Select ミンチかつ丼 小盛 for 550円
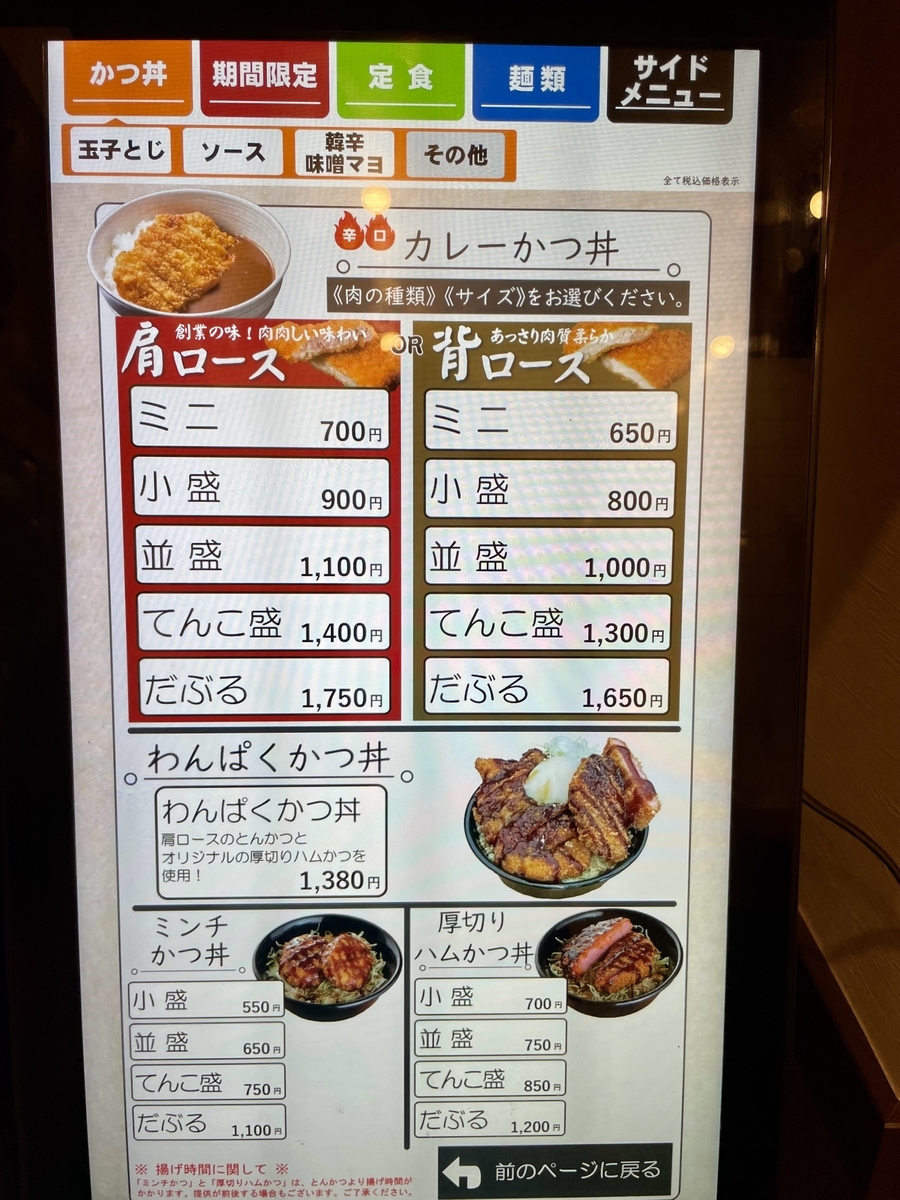Viewport: 900px width, 1200px height. 207,1000
